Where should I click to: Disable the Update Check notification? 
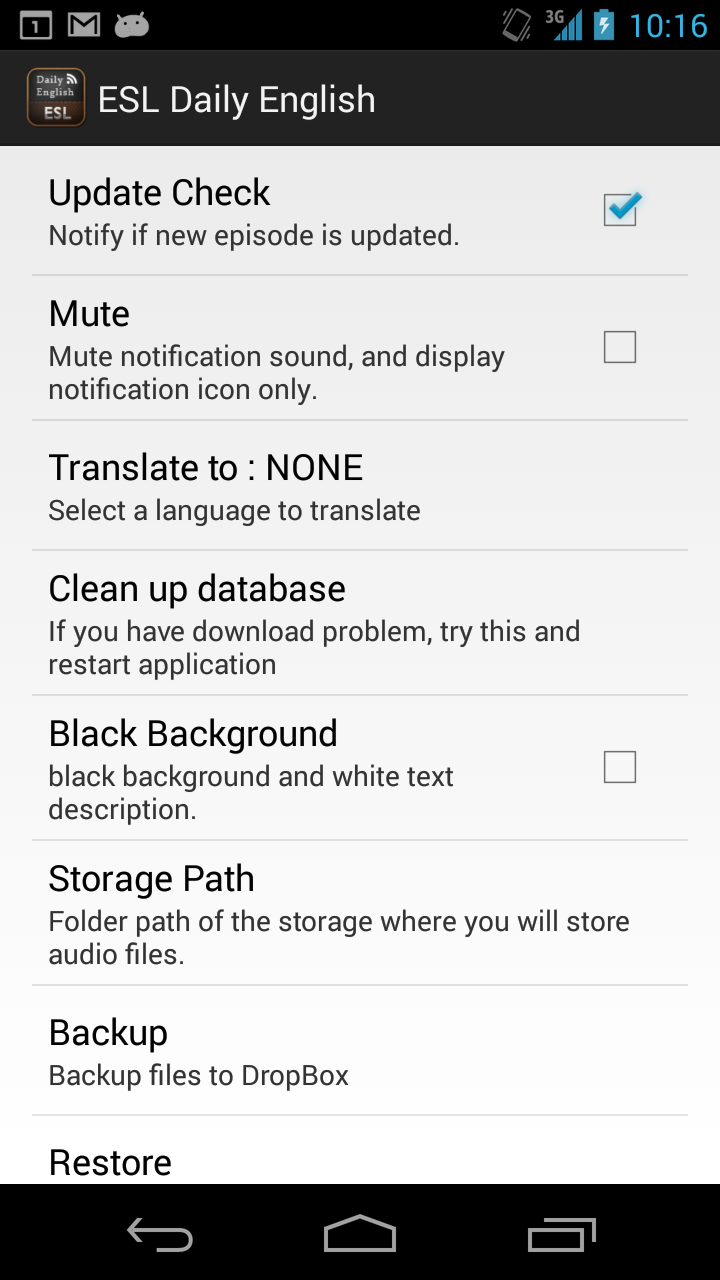pyautogui.click(x=619, y=207)
